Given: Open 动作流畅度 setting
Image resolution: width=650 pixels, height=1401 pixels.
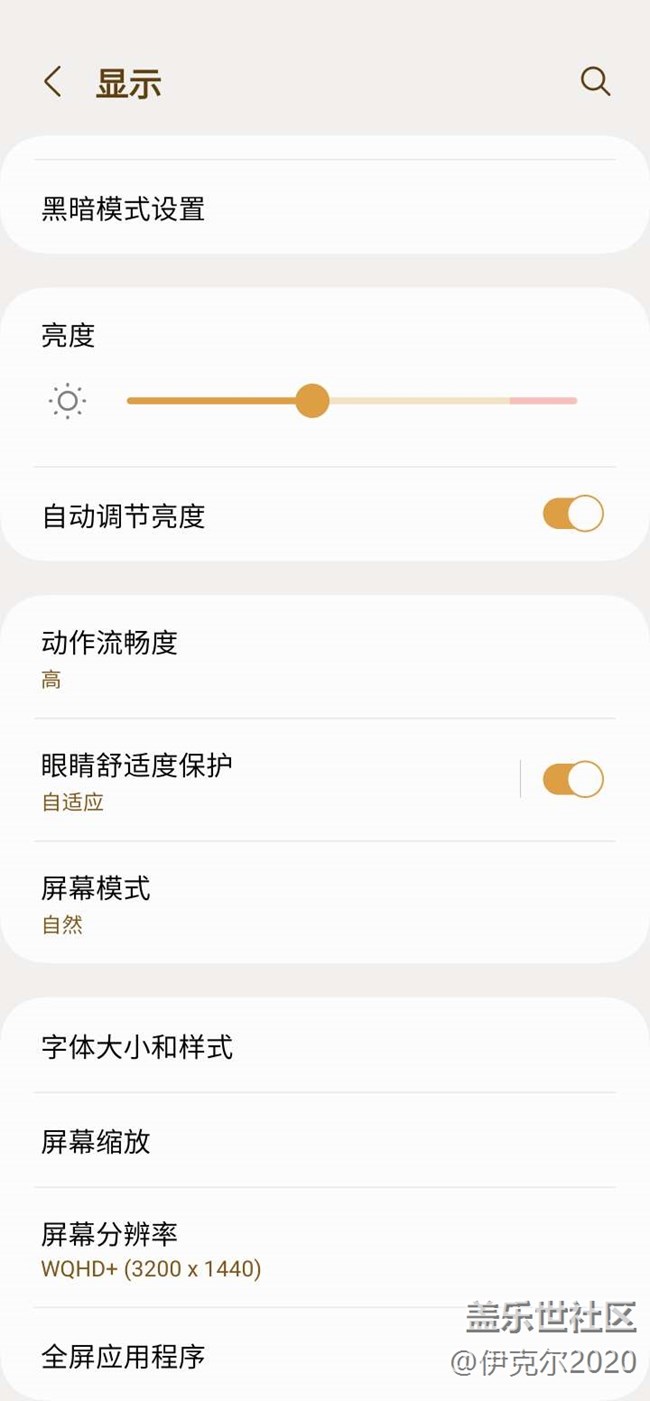Looking at the screenshot, I should pos(110,657).
